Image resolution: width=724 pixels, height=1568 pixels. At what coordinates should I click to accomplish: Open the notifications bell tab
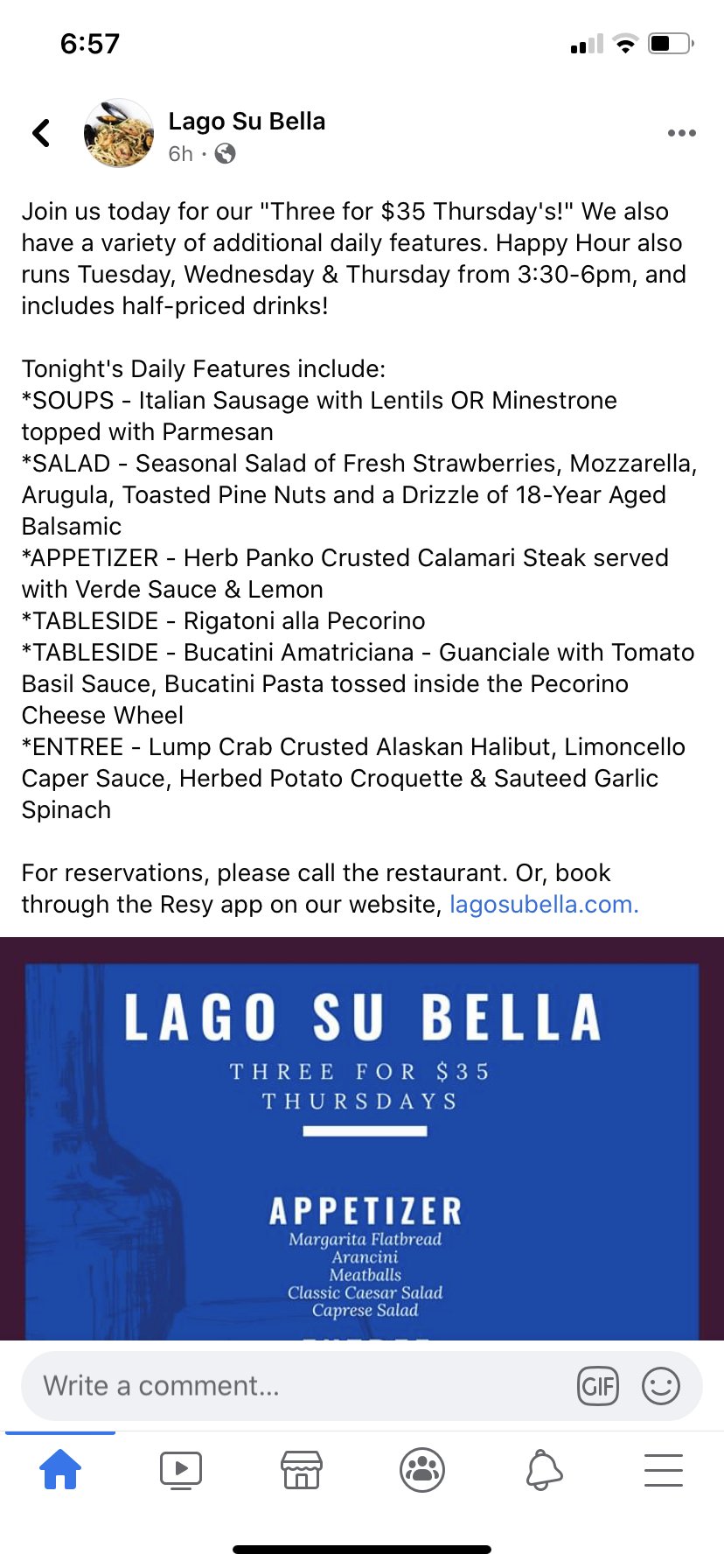(543, 1470)
